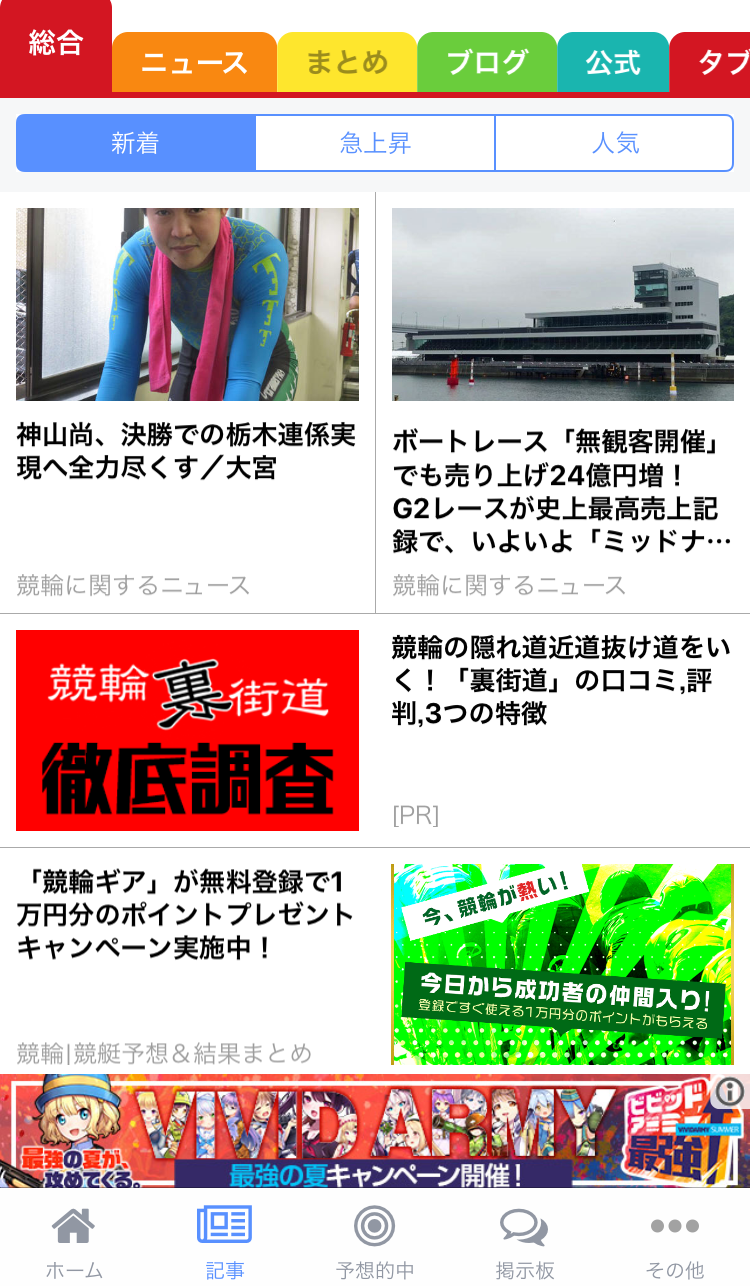This screenshot has width=750, height=1286.
Task: Open the ニュース category tab
Action: point(194,62)
